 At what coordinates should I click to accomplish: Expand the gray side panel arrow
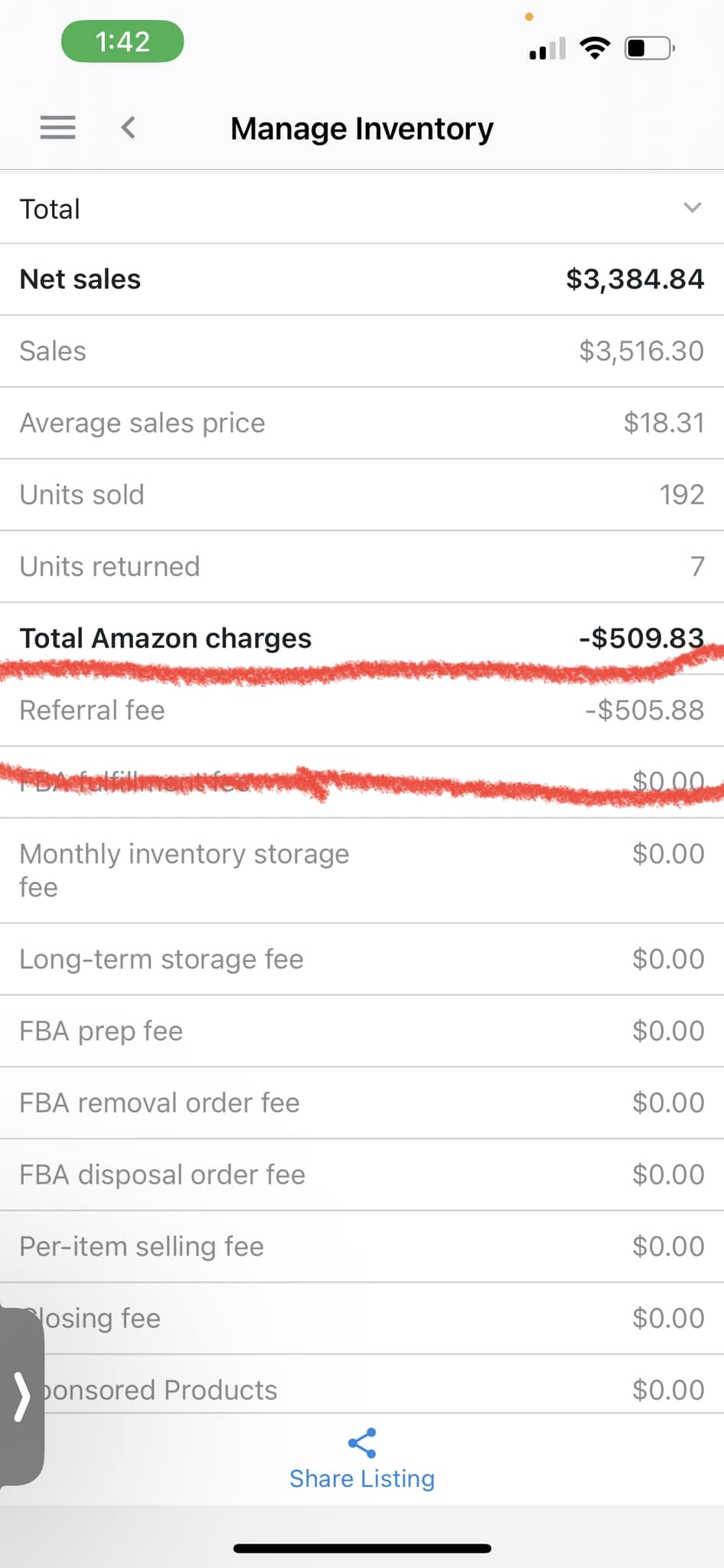[21, 1396]
